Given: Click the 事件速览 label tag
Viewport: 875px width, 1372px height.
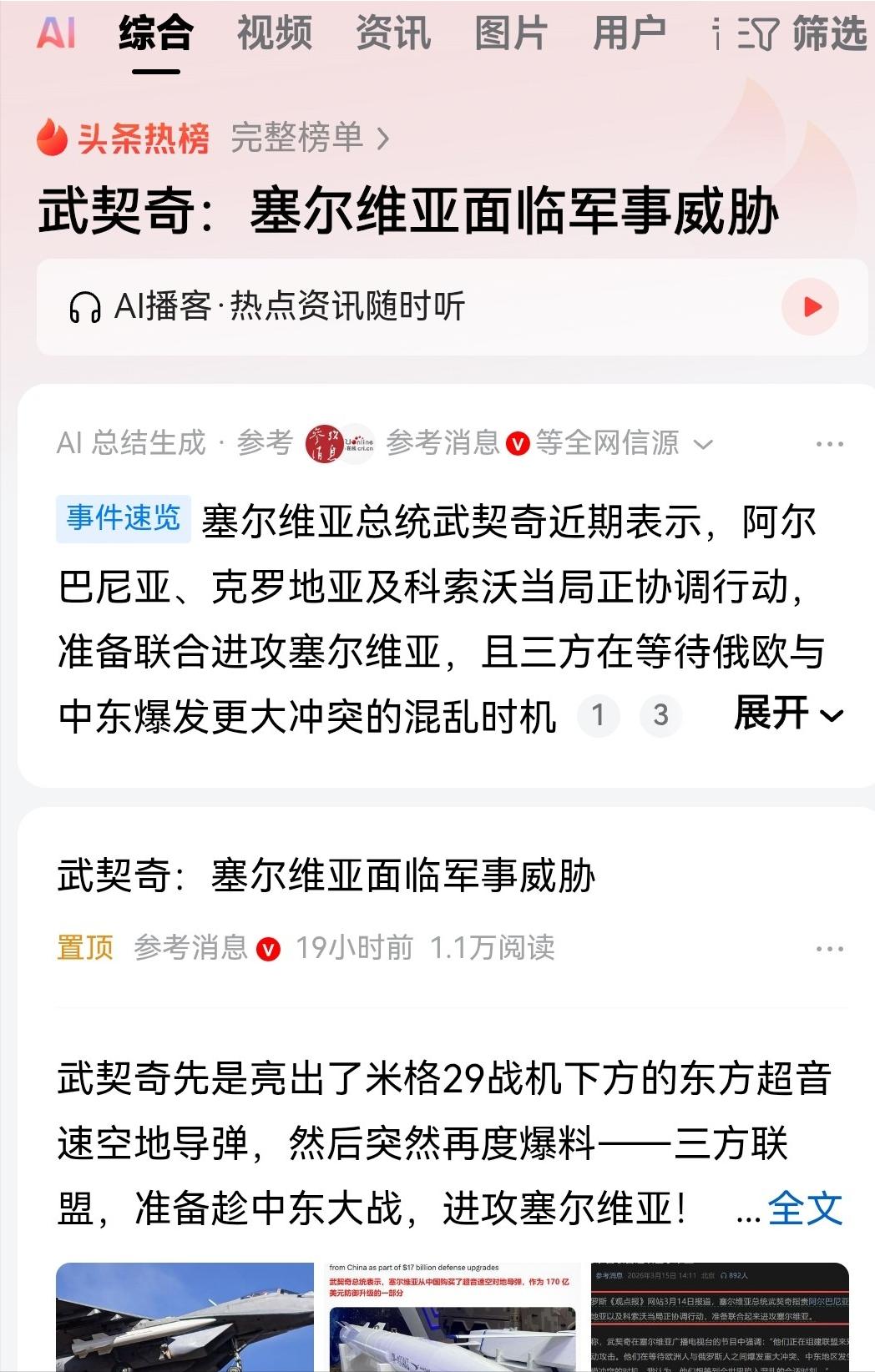Looking at the screenshot, I should tap(123, 517).
